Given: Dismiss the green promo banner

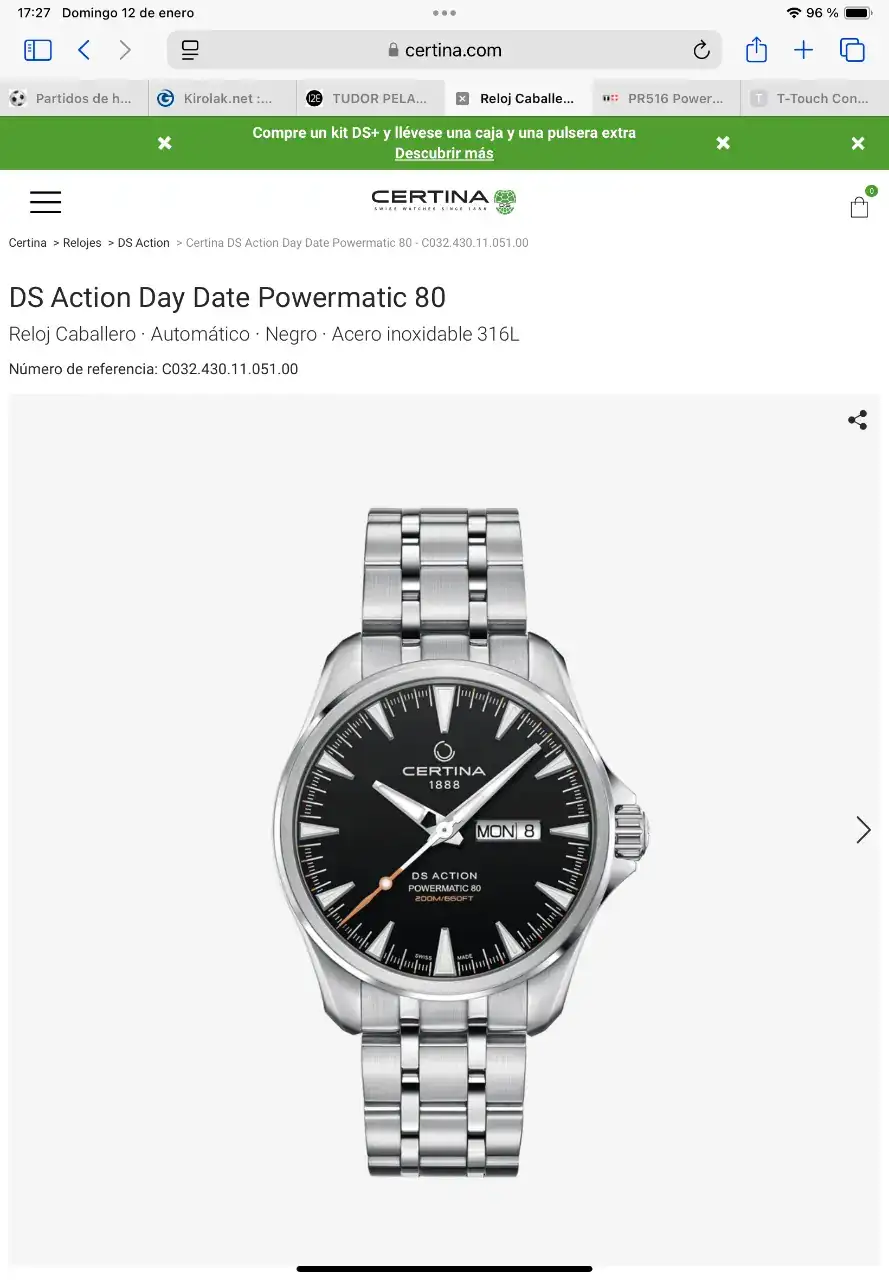Looking at the screenshot, I should coord(857,143).
